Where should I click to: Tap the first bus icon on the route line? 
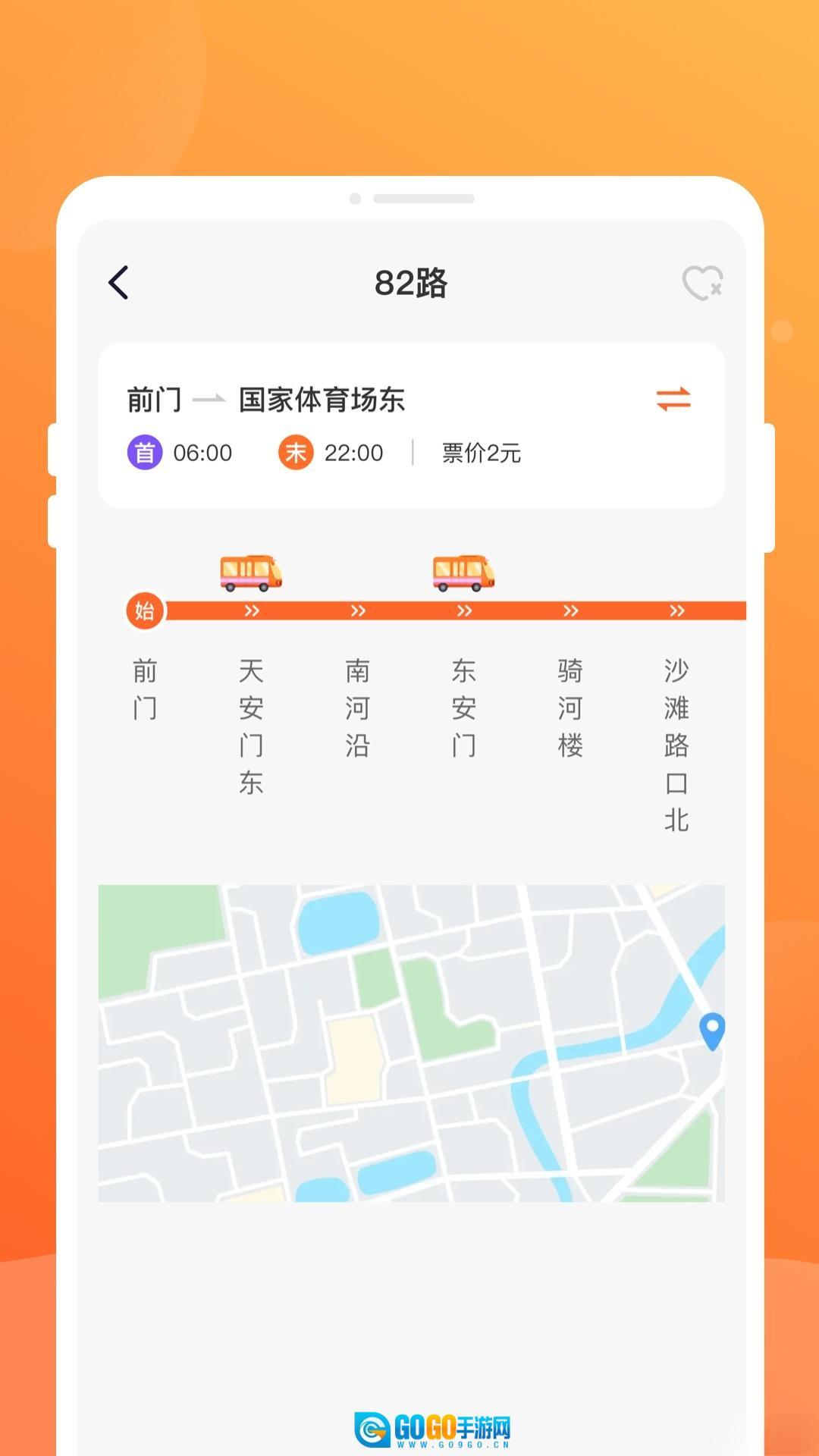(250, 573)
